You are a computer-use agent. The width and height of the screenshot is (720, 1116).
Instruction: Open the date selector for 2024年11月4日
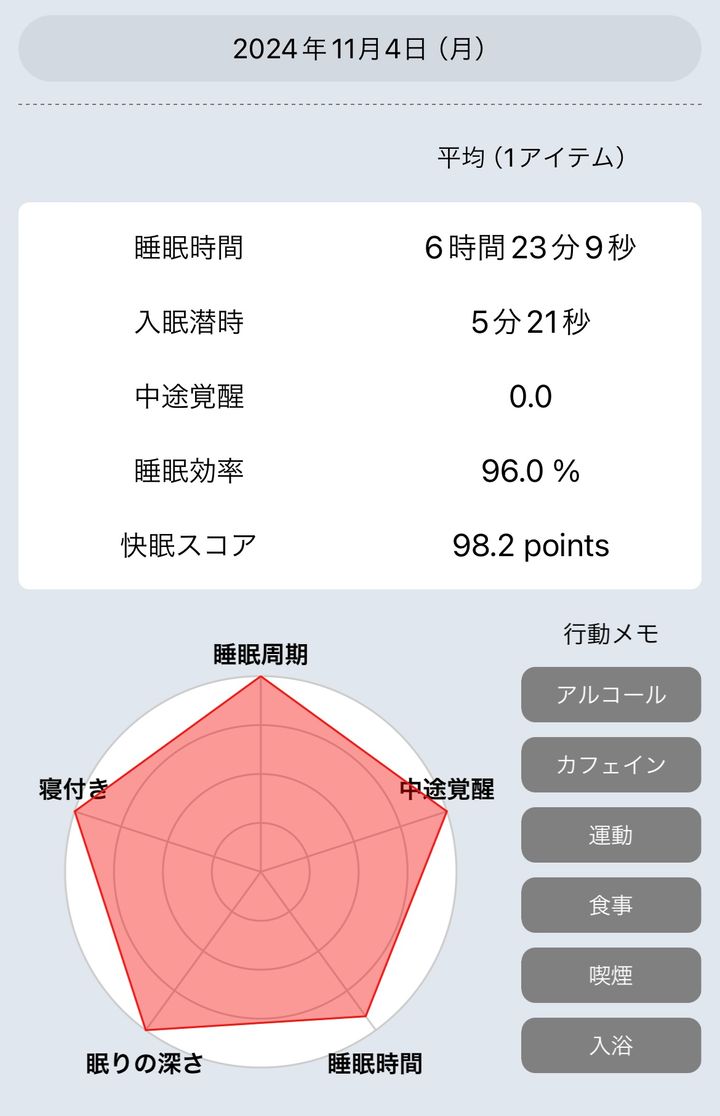pos(360,48)
